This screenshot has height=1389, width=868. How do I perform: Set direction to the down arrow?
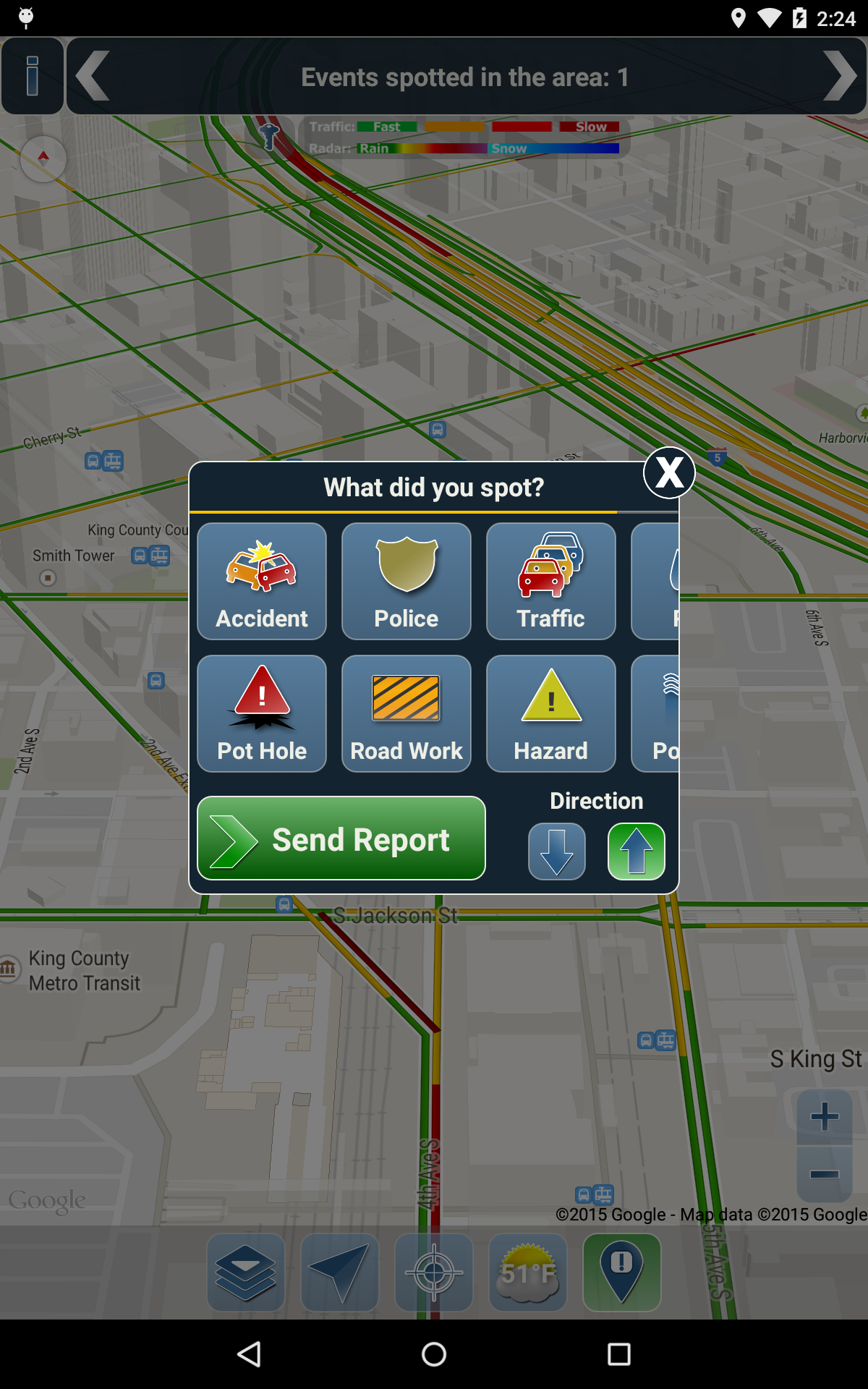click(556, 851)
